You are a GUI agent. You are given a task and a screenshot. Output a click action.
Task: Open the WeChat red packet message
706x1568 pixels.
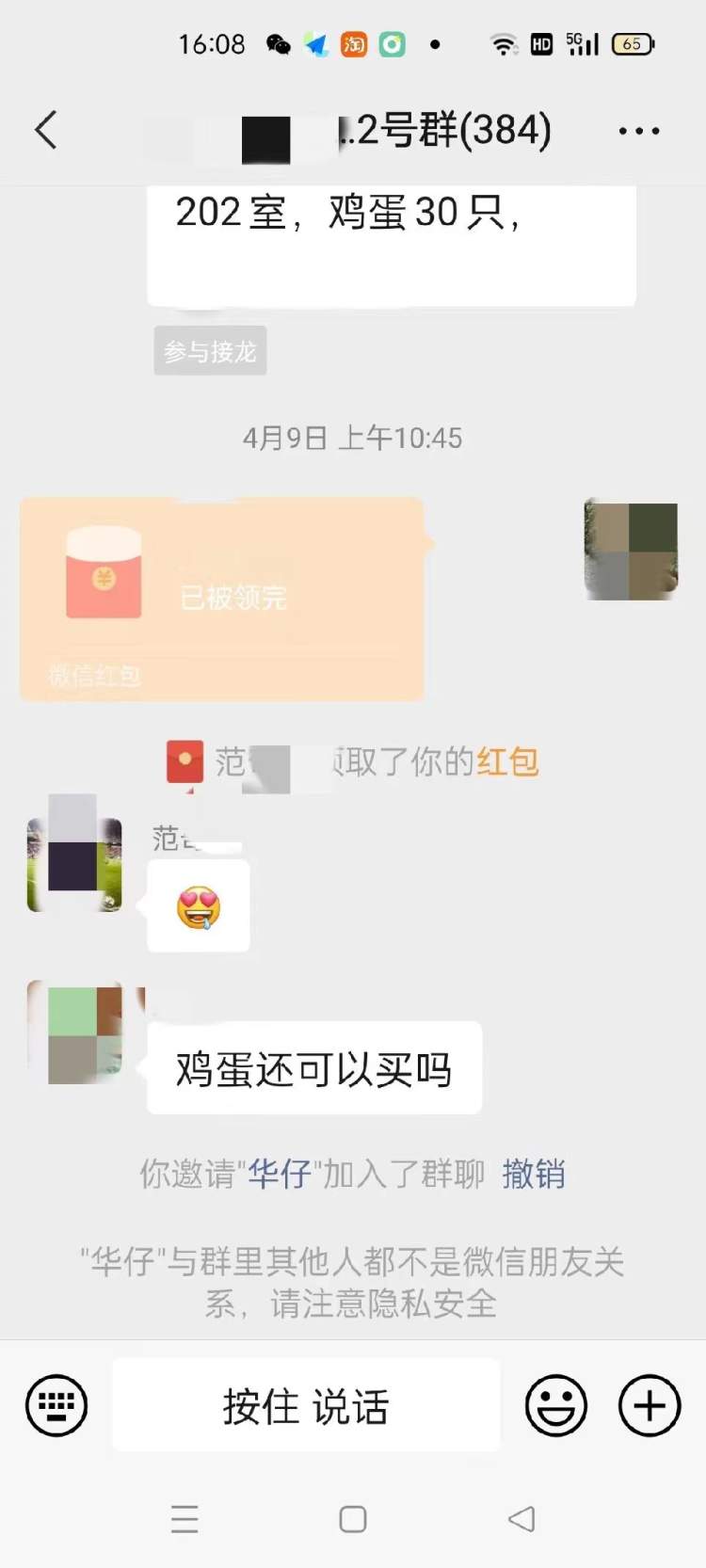pos(222,599)
